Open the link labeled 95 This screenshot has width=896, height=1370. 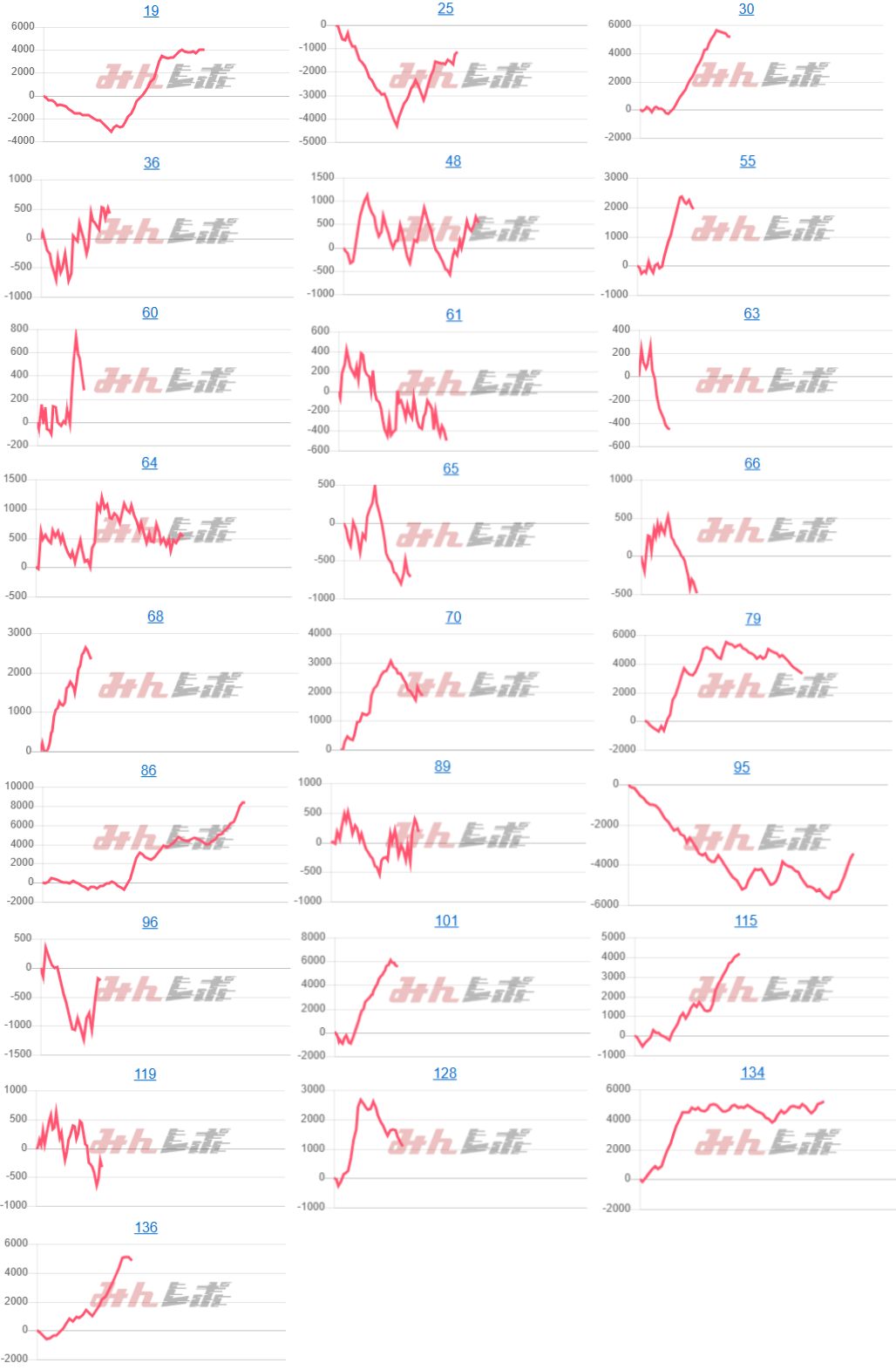point(742,768)
